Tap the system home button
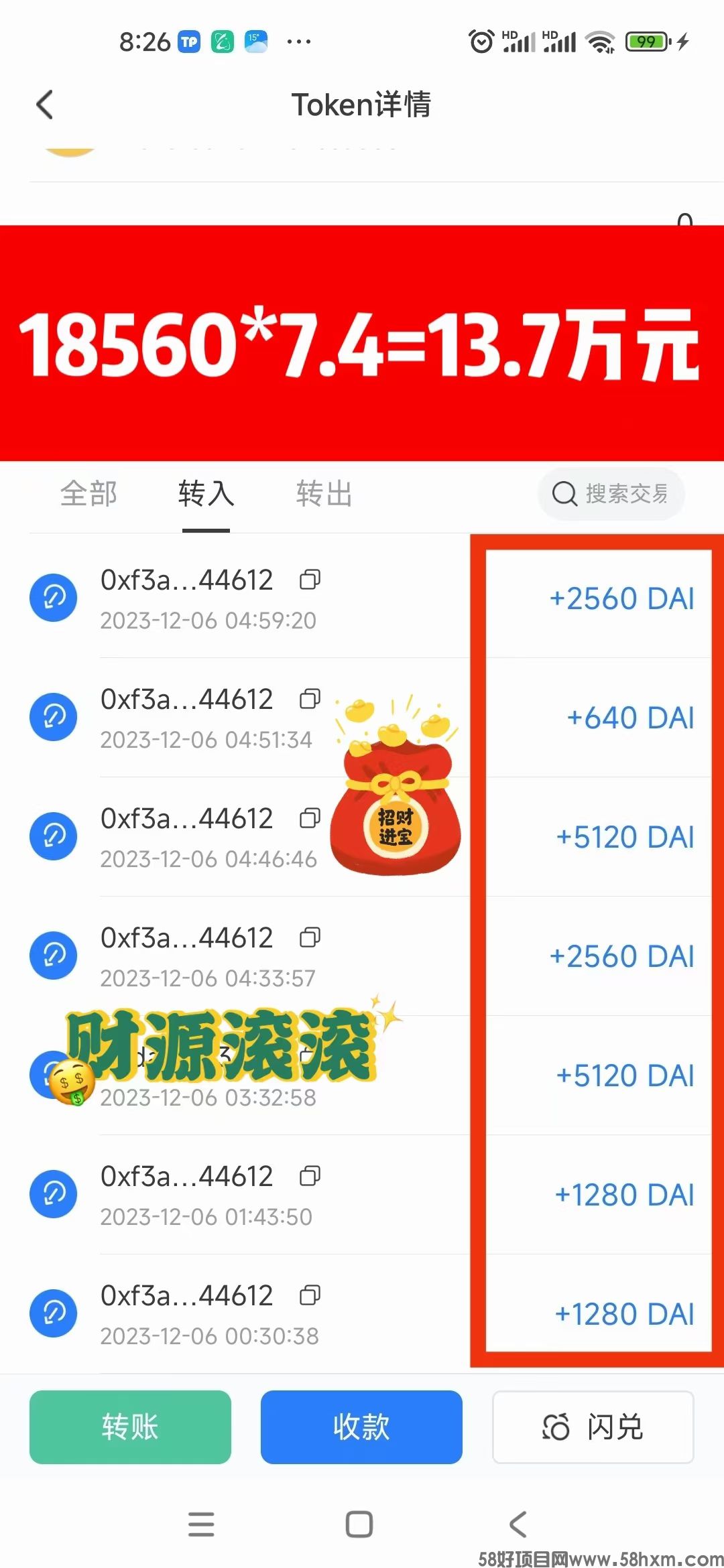Image resolution: width=724 pixels, height=1568 pixels. (x=359, y=1524)
